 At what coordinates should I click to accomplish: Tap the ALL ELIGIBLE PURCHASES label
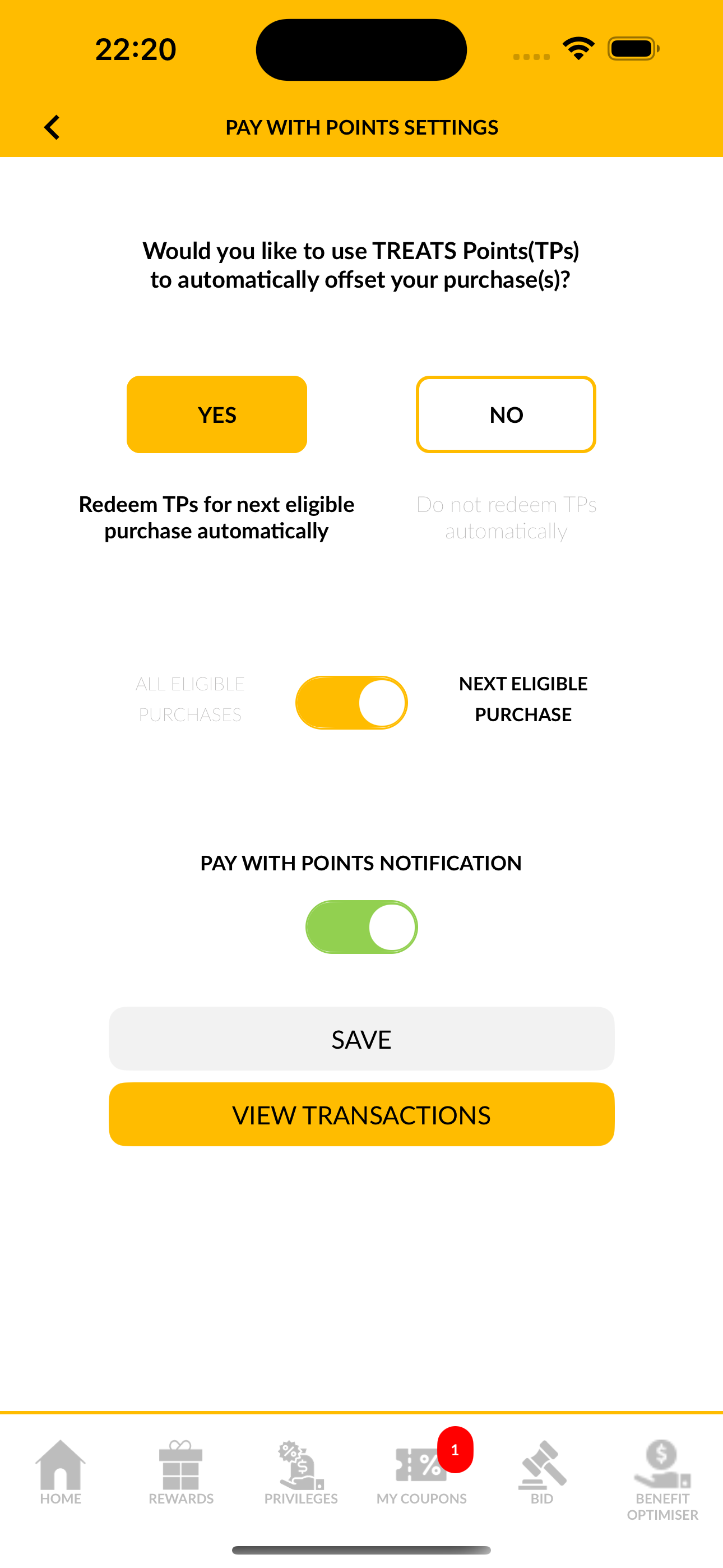[x=189, y=699]
